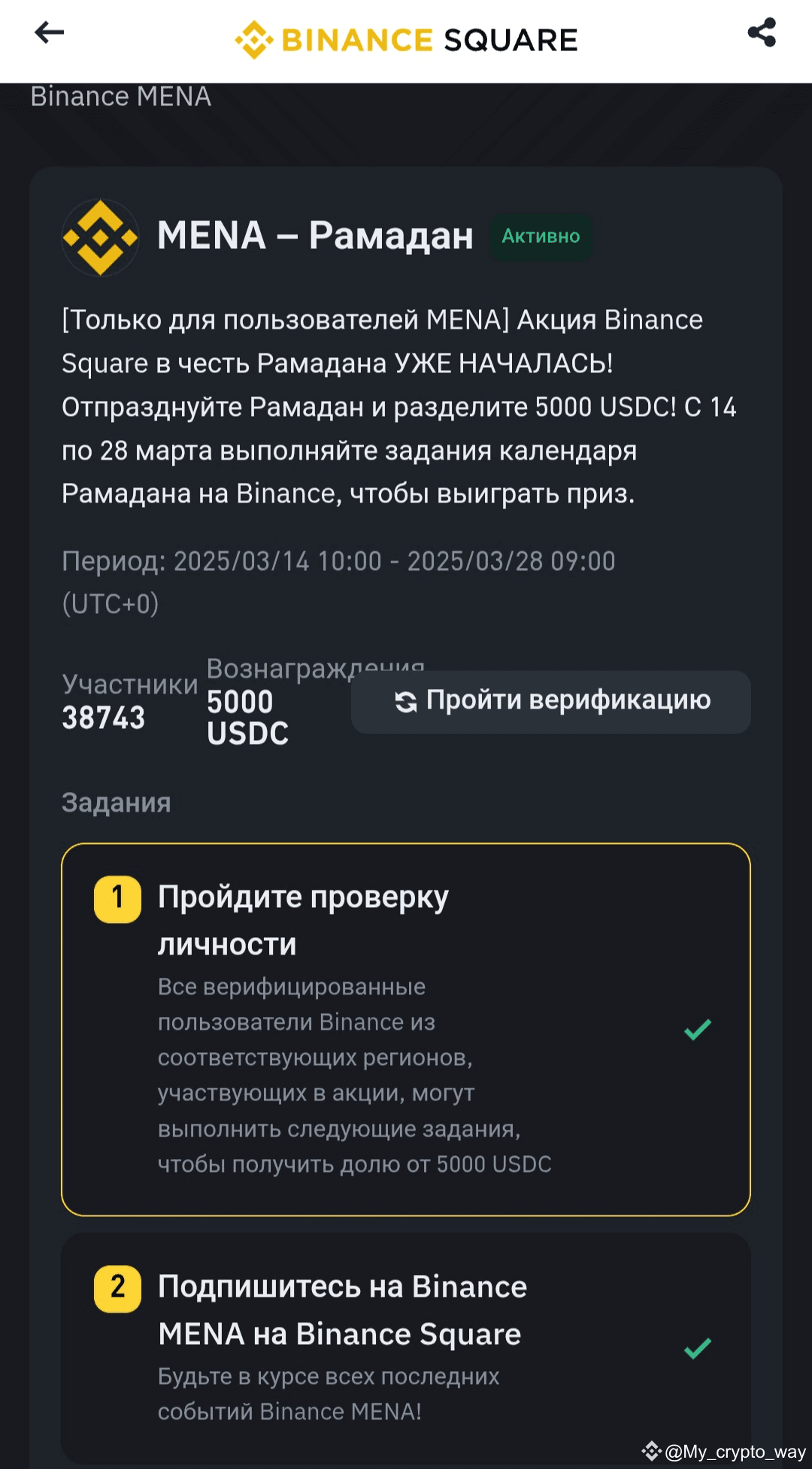Tap the Пройти верификацию button
Viewport: 812px width, 1469px height.
550,701
